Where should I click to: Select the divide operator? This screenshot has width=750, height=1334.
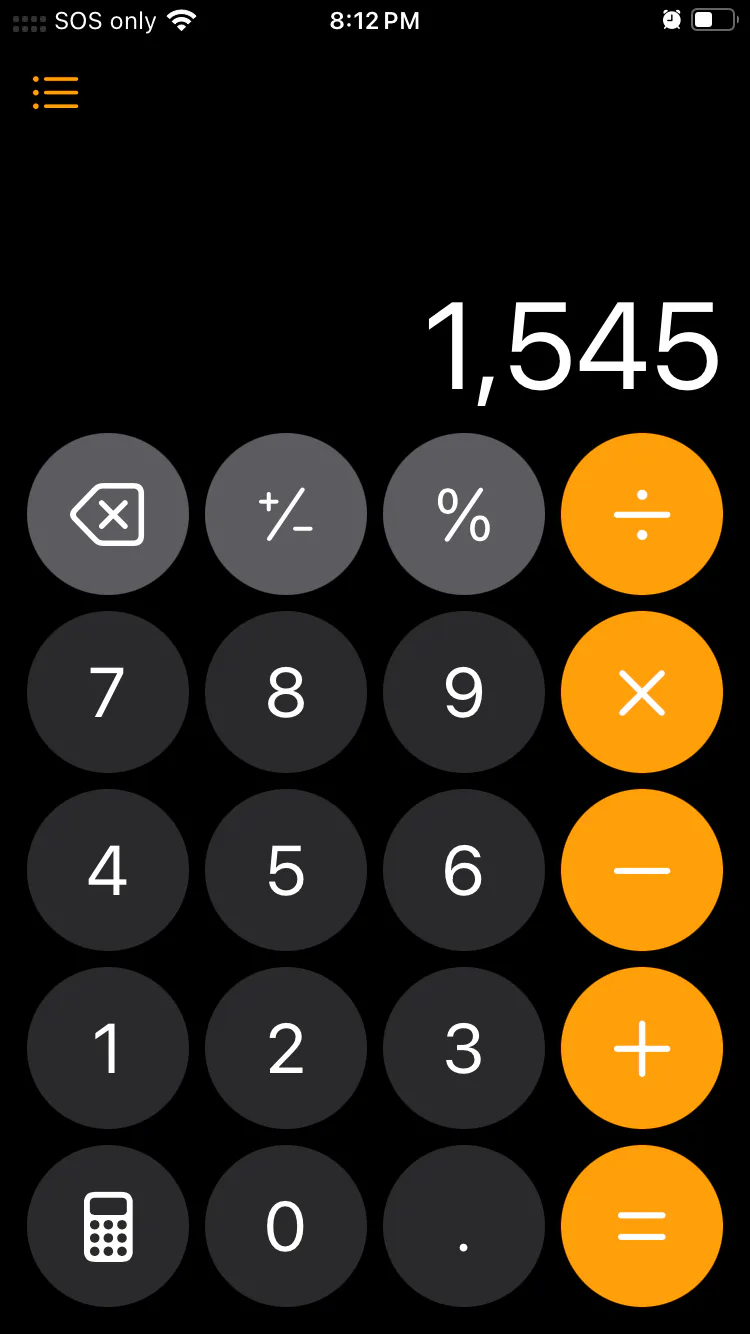(x=642, y=514)
